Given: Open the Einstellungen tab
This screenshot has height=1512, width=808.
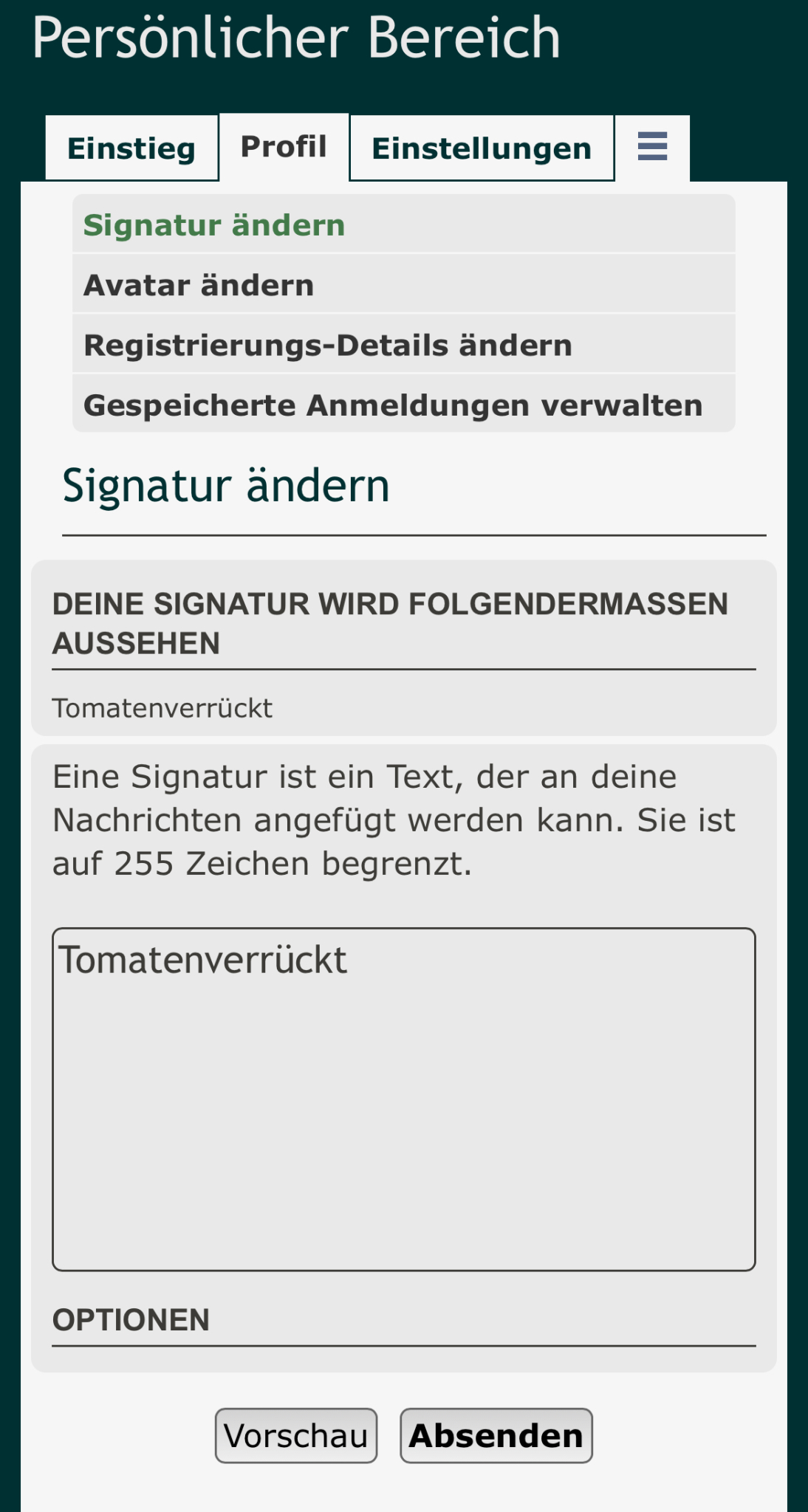Looking at the screenshot, I should pyautogui.click(x=482, y=148).
